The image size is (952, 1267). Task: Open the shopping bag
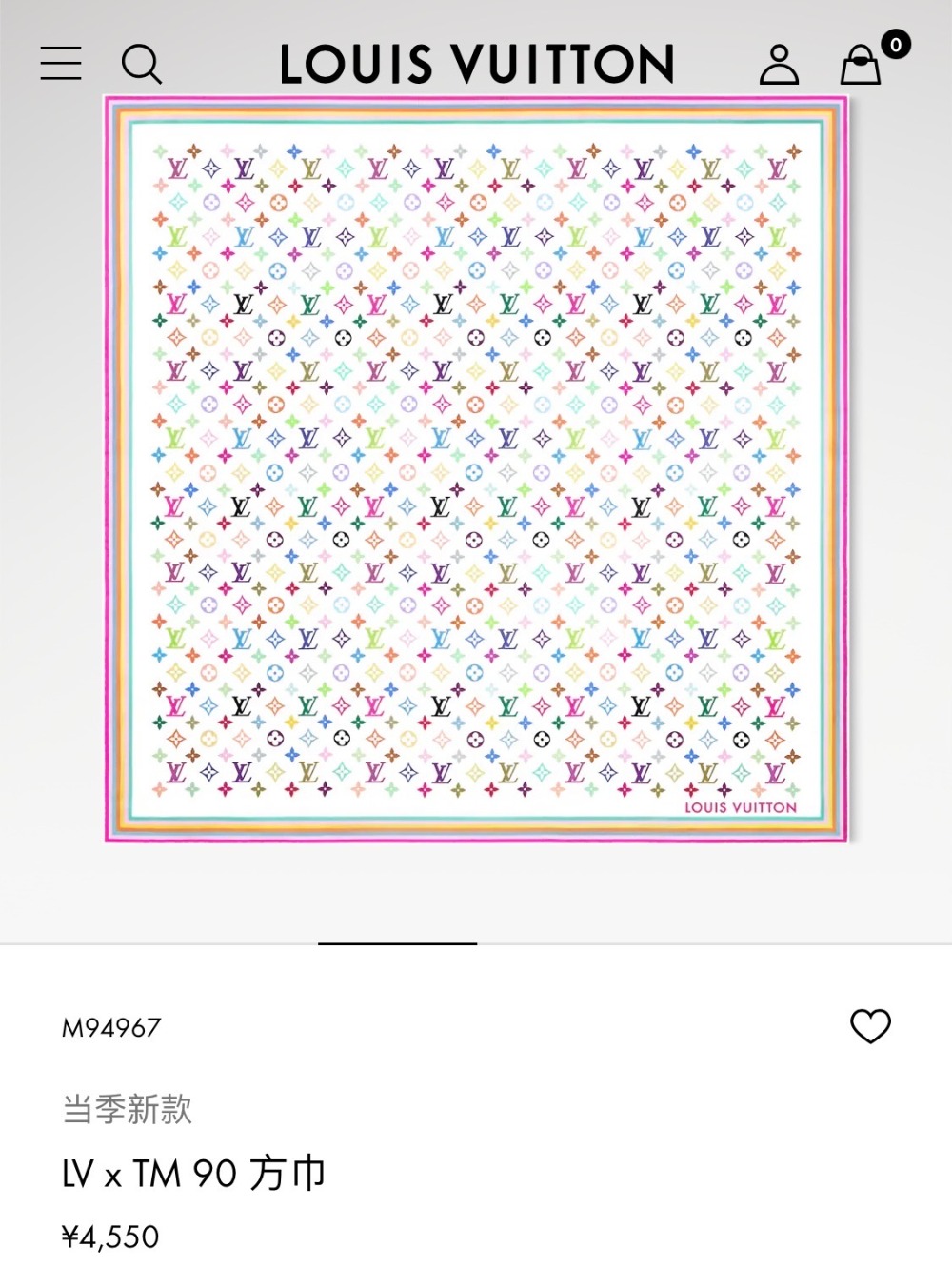click(x=862, y=66)
